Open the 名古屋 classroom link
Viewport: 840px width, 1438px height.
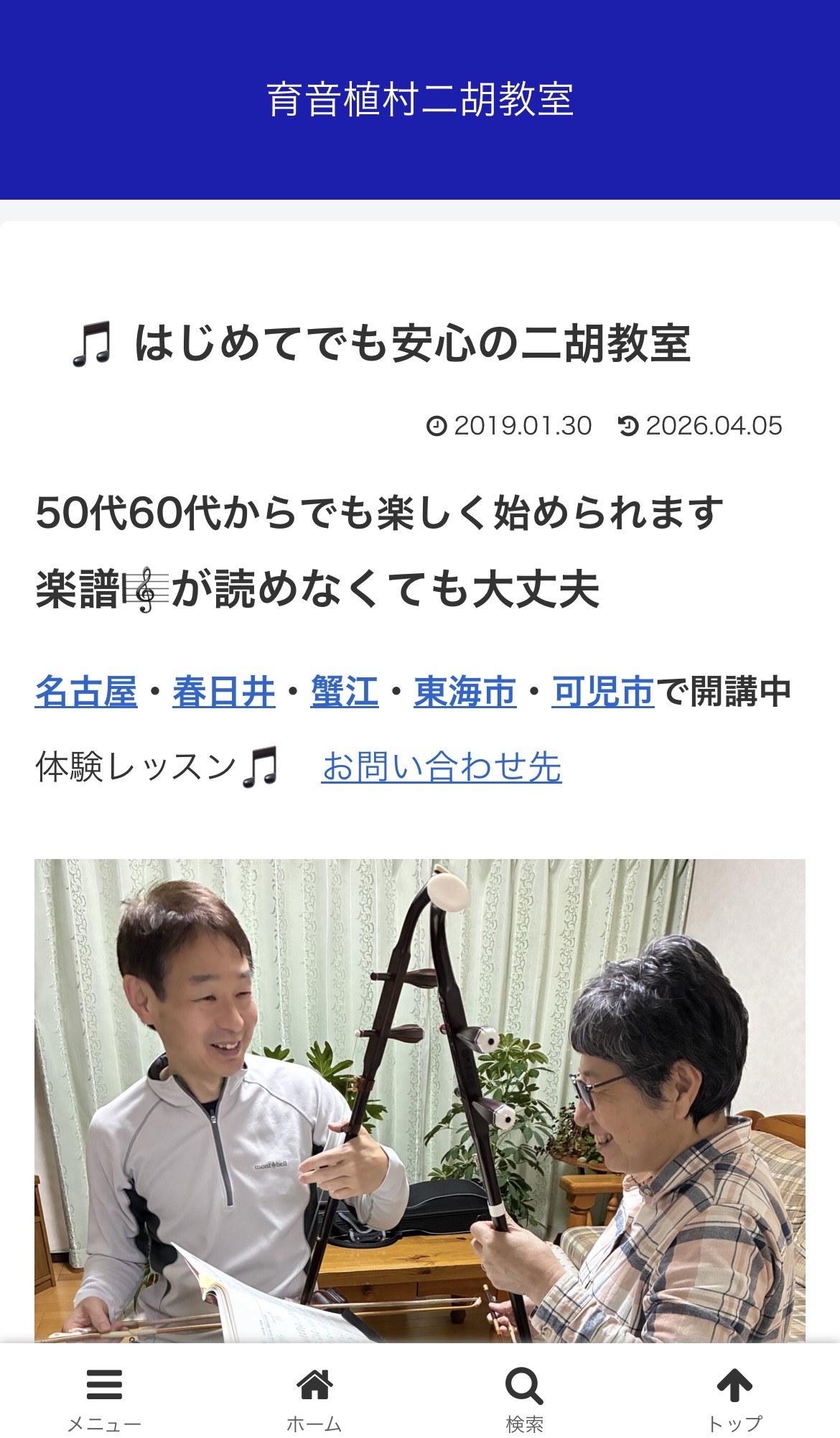point(86,692)
